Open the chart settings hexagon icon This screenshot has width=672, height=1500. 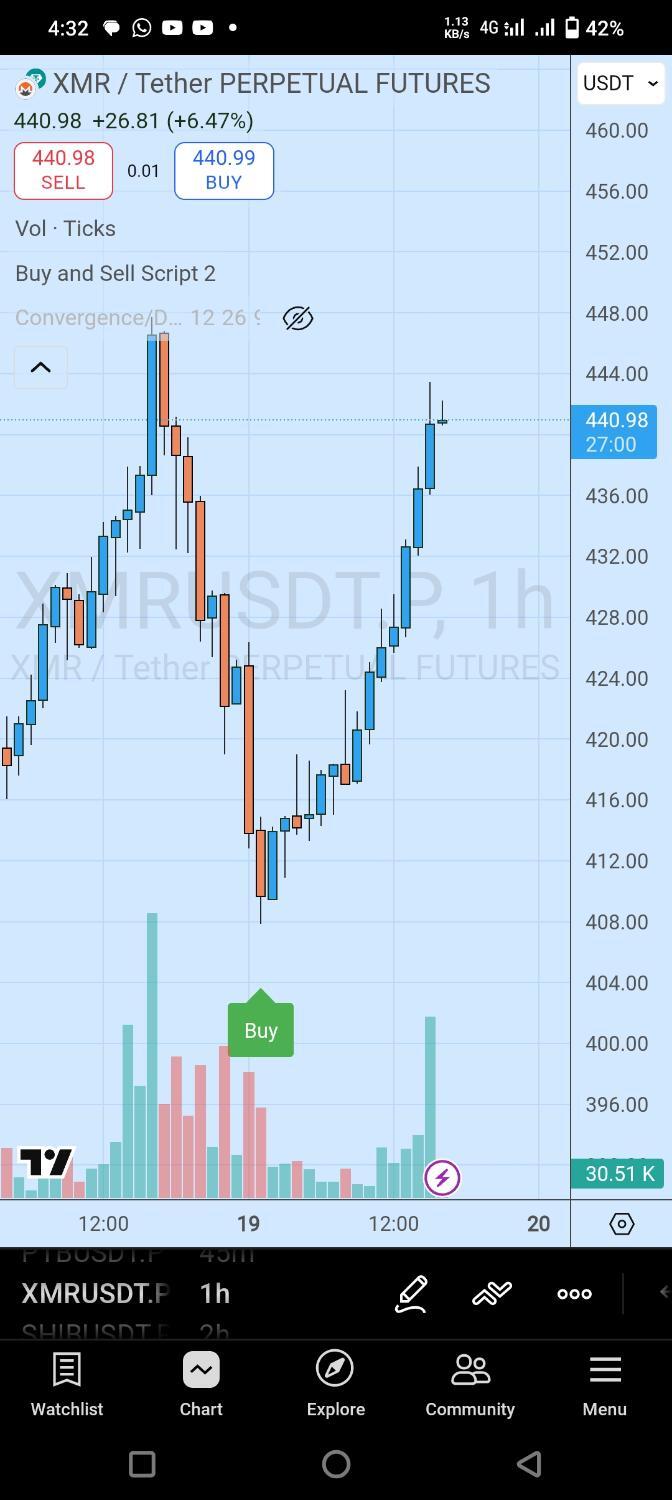click(621, 1223)
